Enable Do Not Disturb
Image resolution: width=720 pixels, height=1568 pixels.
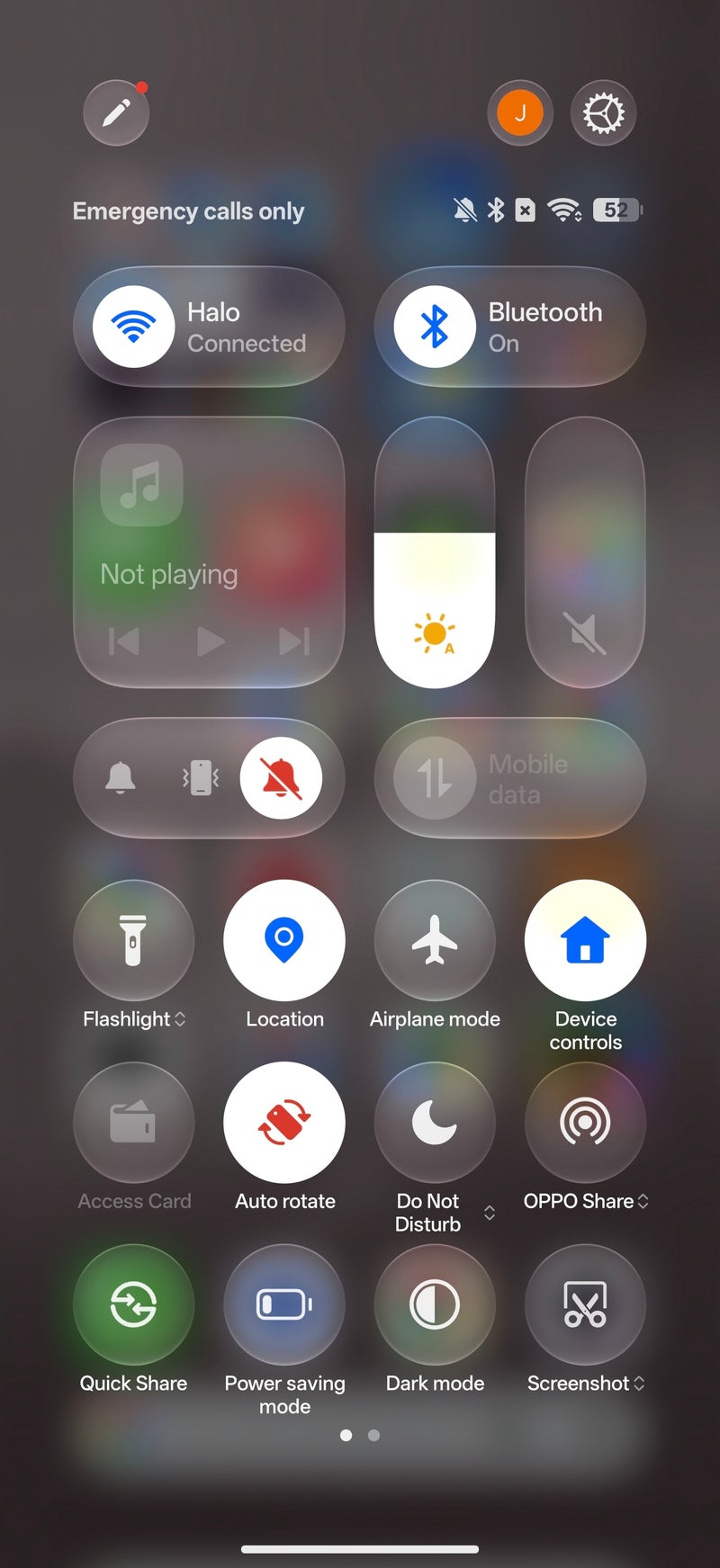(435, 1122)
